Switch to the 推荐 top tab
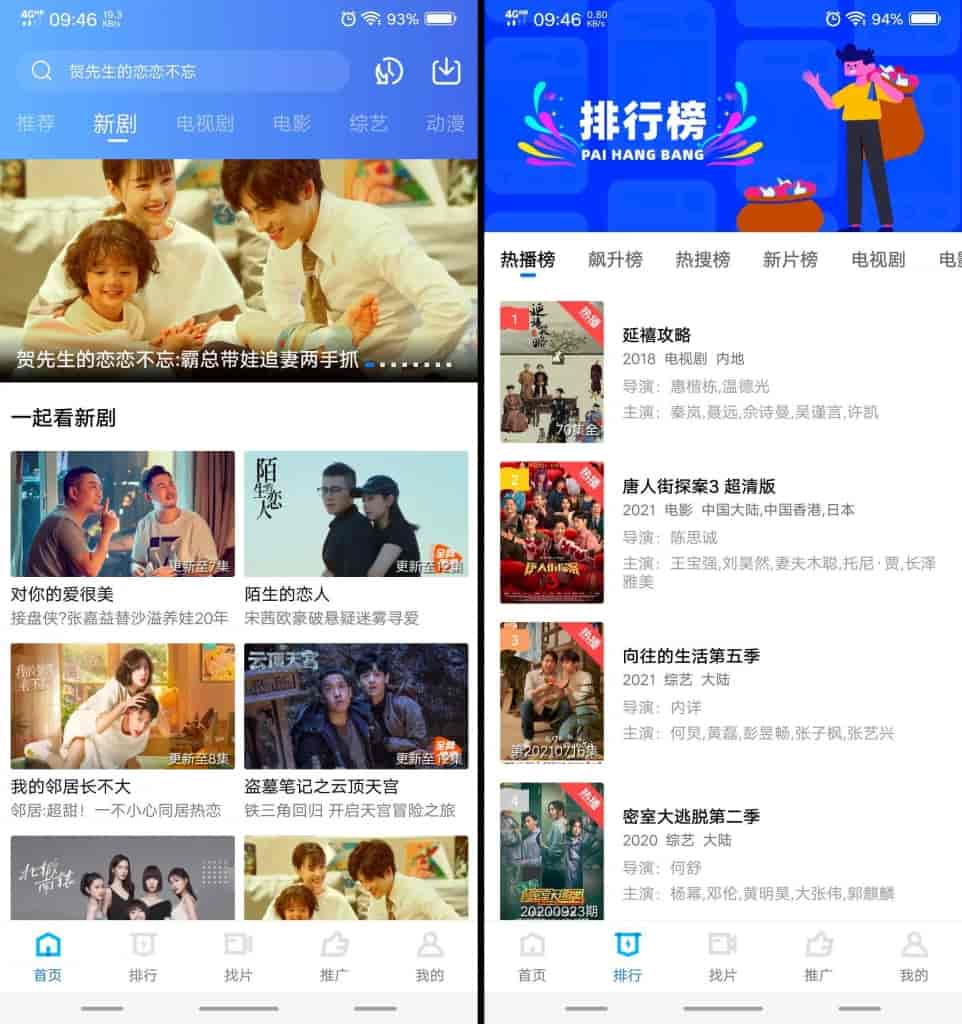Viewport: 962px width, 1024px height. tap(36, 124)
